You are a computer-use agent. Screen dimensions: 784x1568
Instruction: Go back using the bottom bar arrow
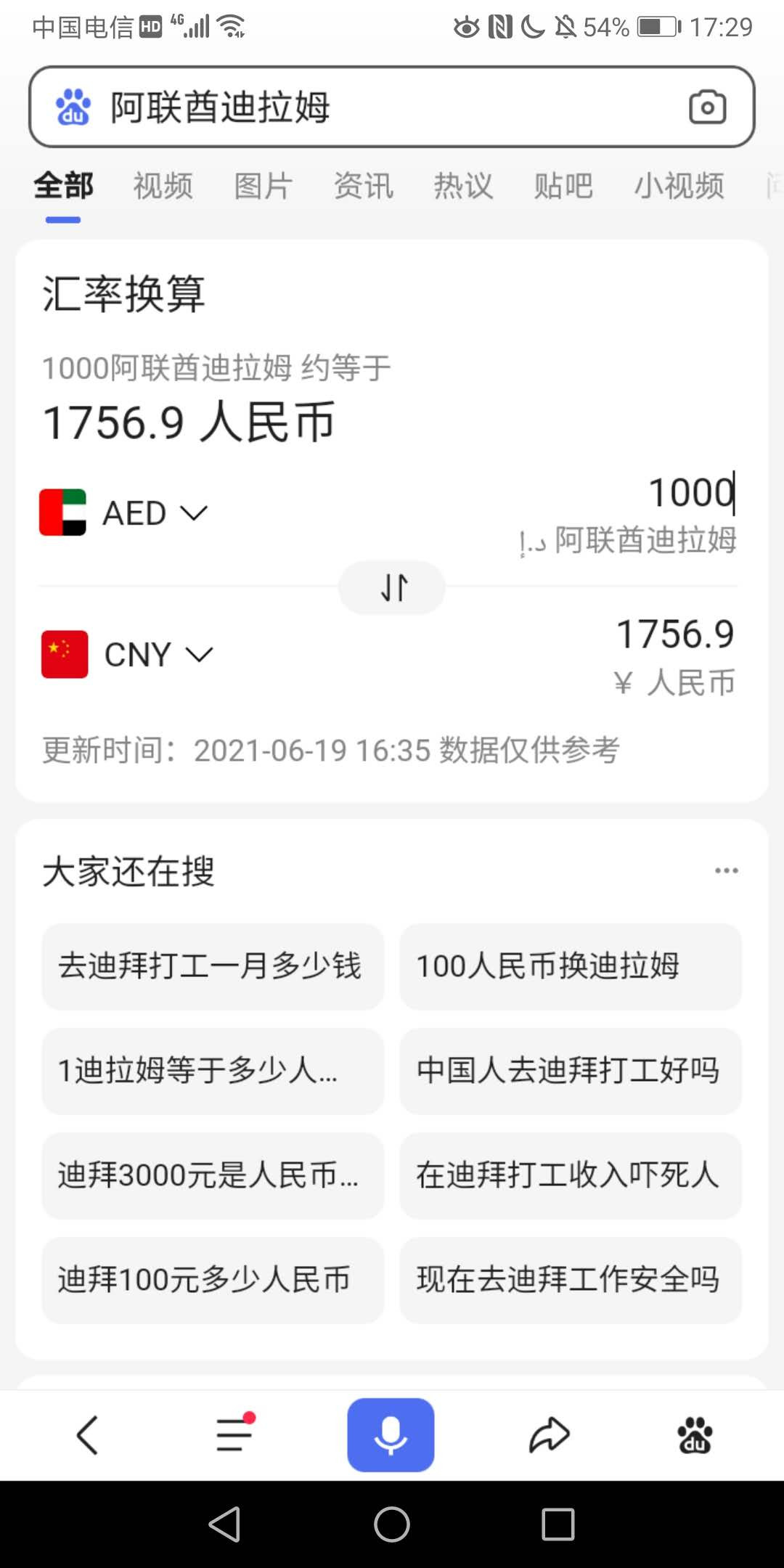click(85, 1434)
